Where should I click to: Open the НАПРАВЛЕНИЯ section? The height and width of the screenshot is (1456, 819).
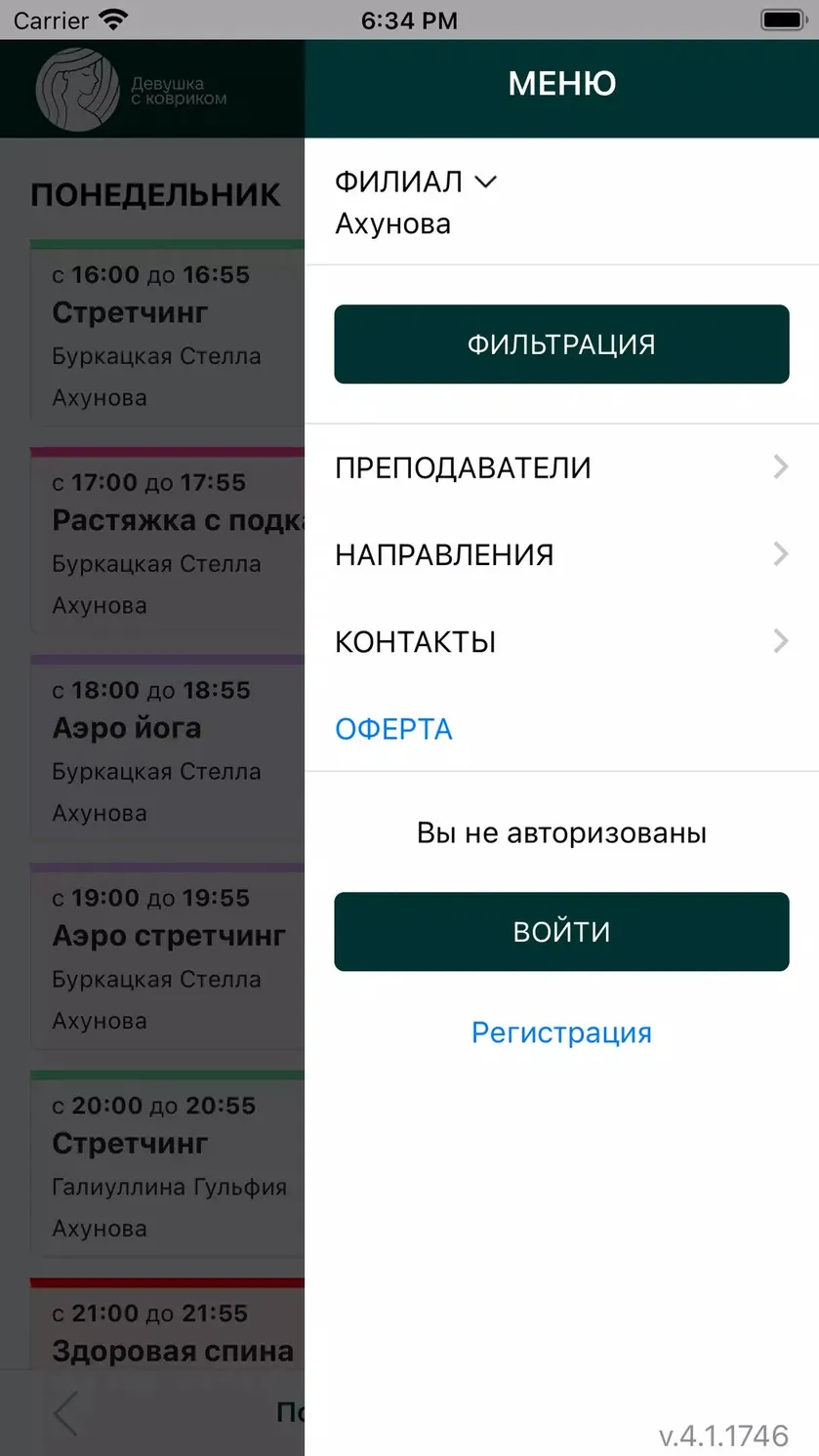tap(561, 554)
